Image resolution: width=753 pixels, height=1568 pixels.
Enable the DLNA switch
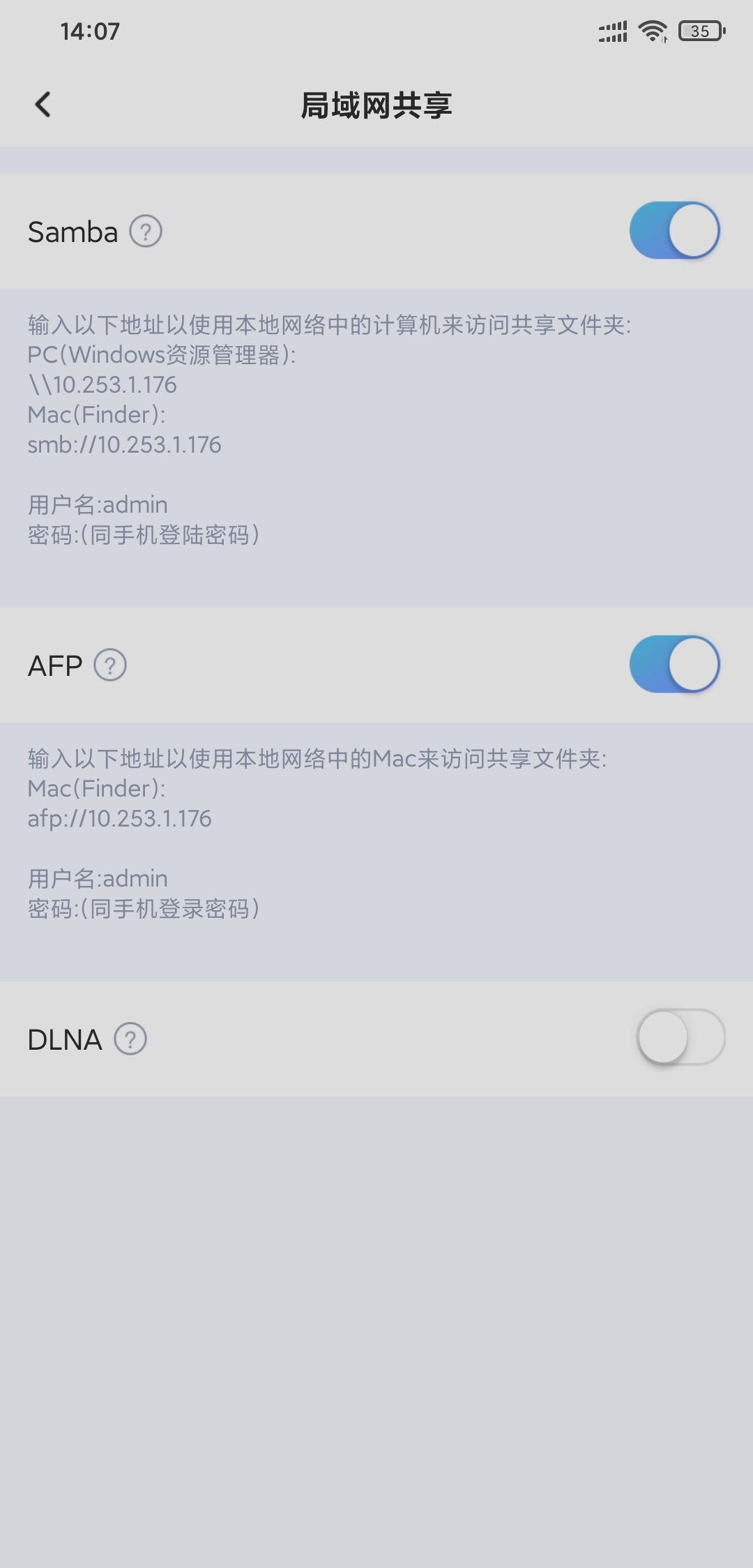click(x=680, y=1037)
